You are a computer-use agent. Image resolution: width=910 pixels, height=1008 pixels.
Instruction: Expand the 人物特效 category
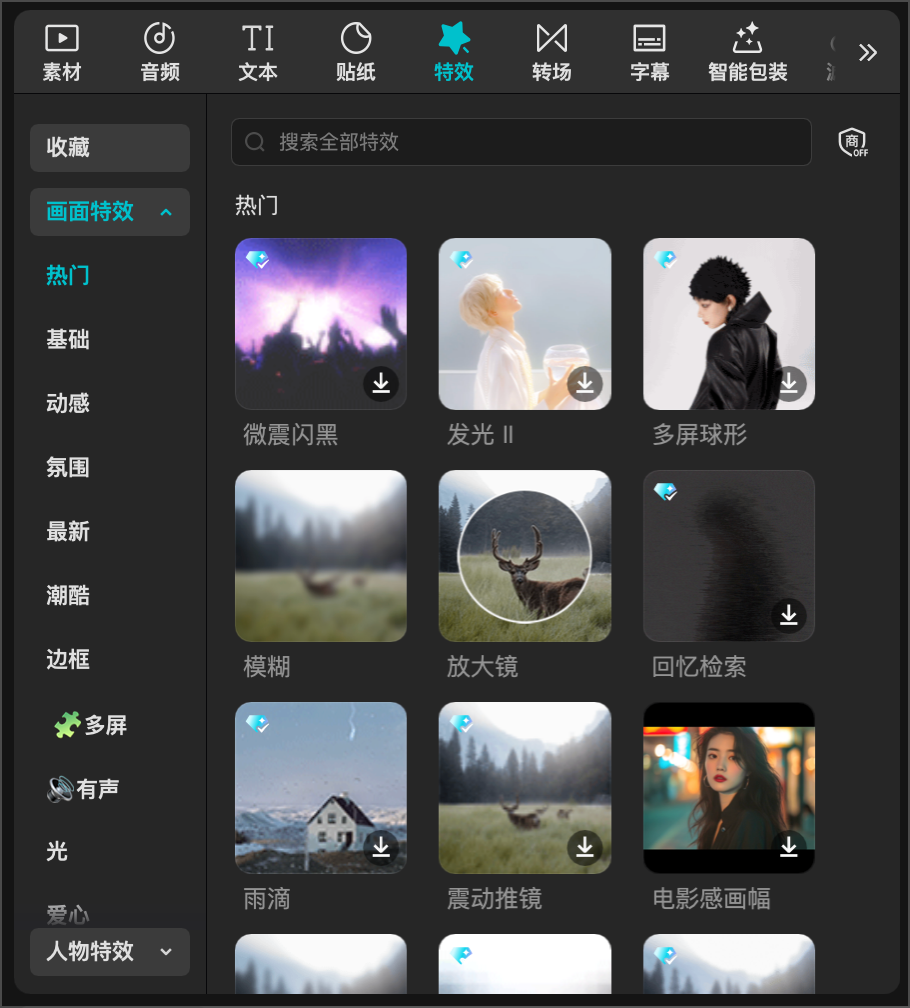110,951
